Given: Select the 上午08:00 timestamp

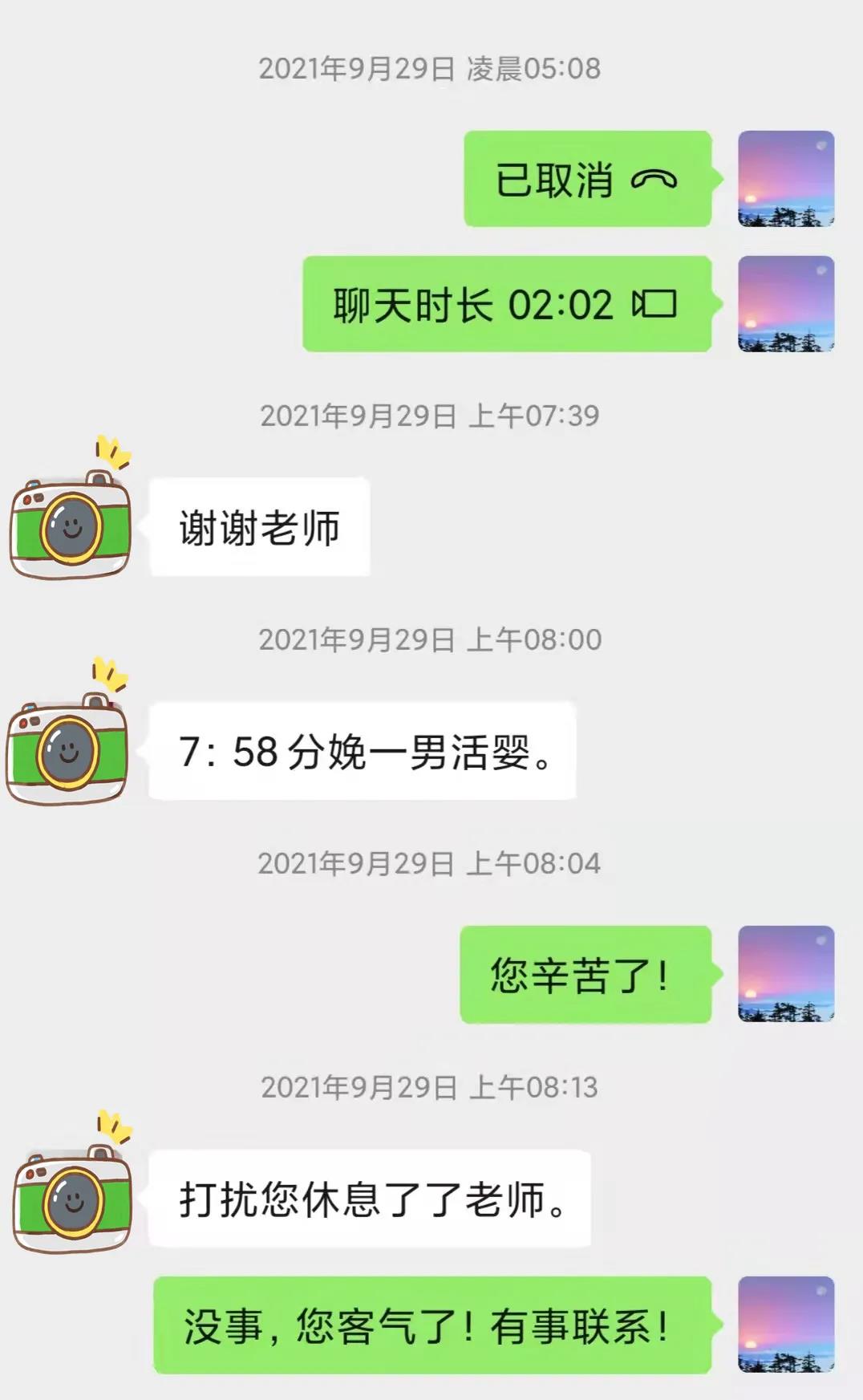Looking at the screenshot, I should 431,638.
